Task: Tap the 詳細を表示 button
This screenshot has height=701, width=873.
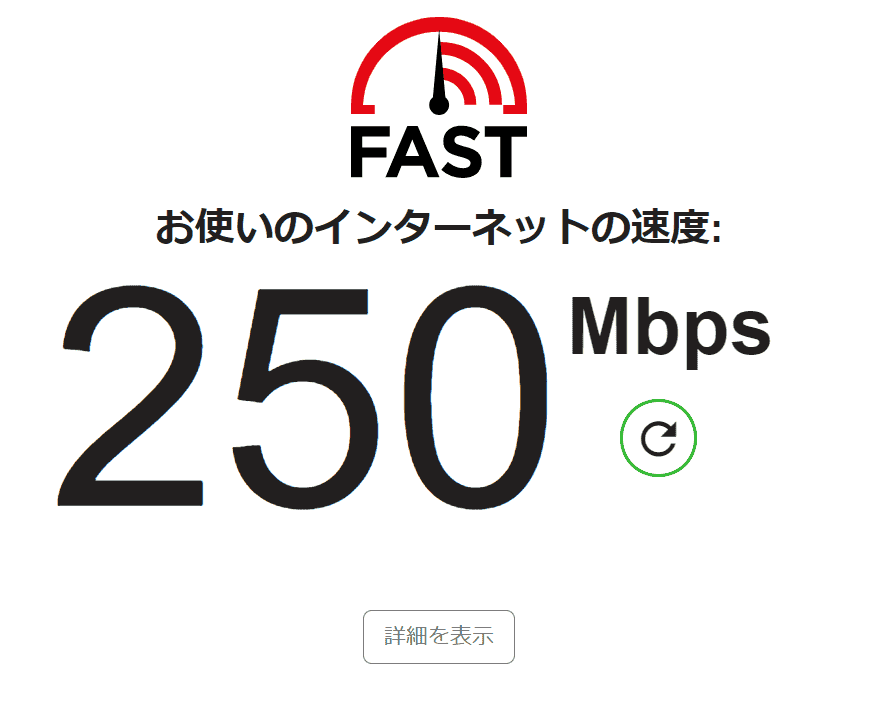Action: tap(438, 637)
